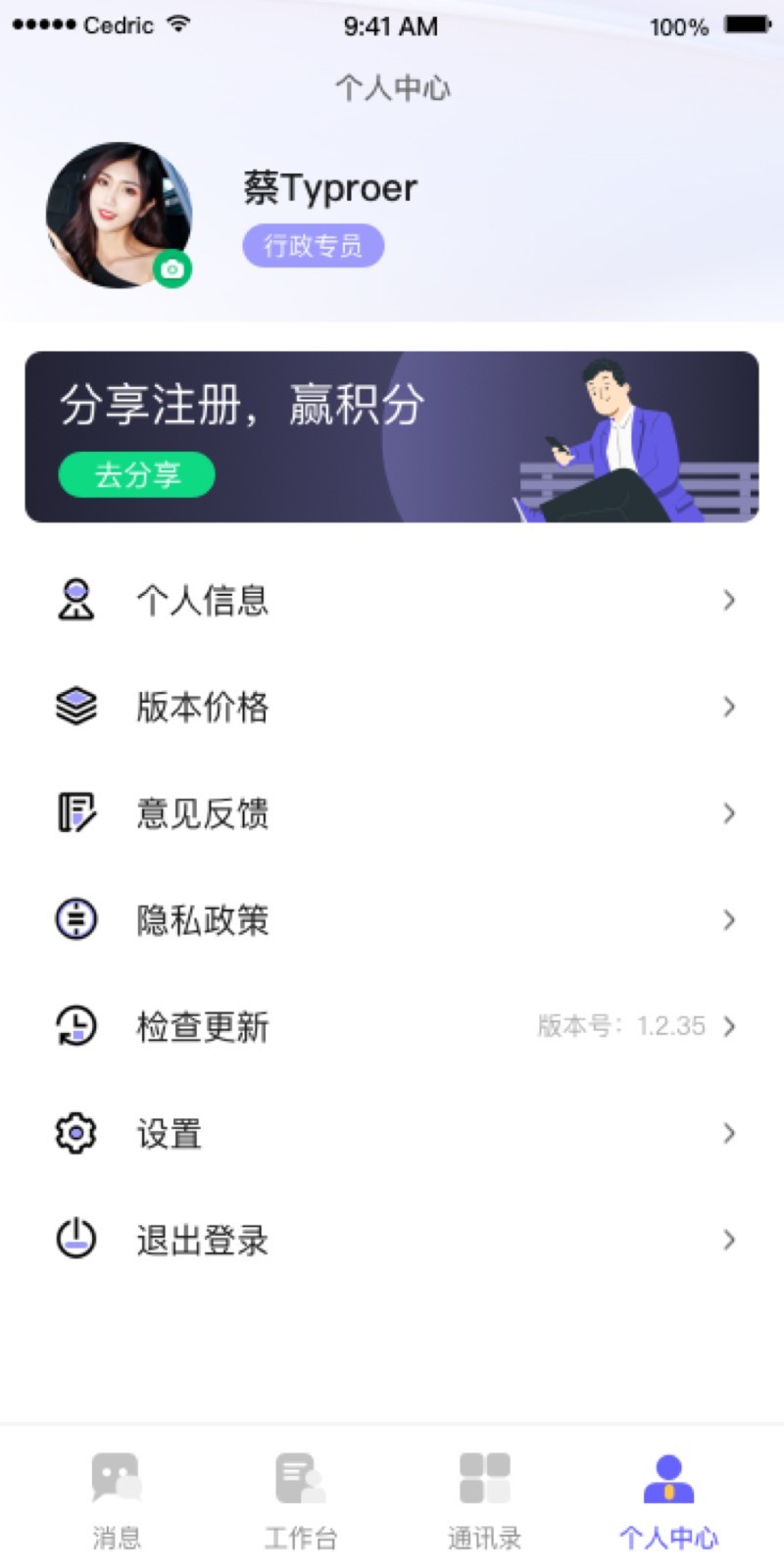
Task: Switch to the 通讯录 tab
Action: 484,1499
